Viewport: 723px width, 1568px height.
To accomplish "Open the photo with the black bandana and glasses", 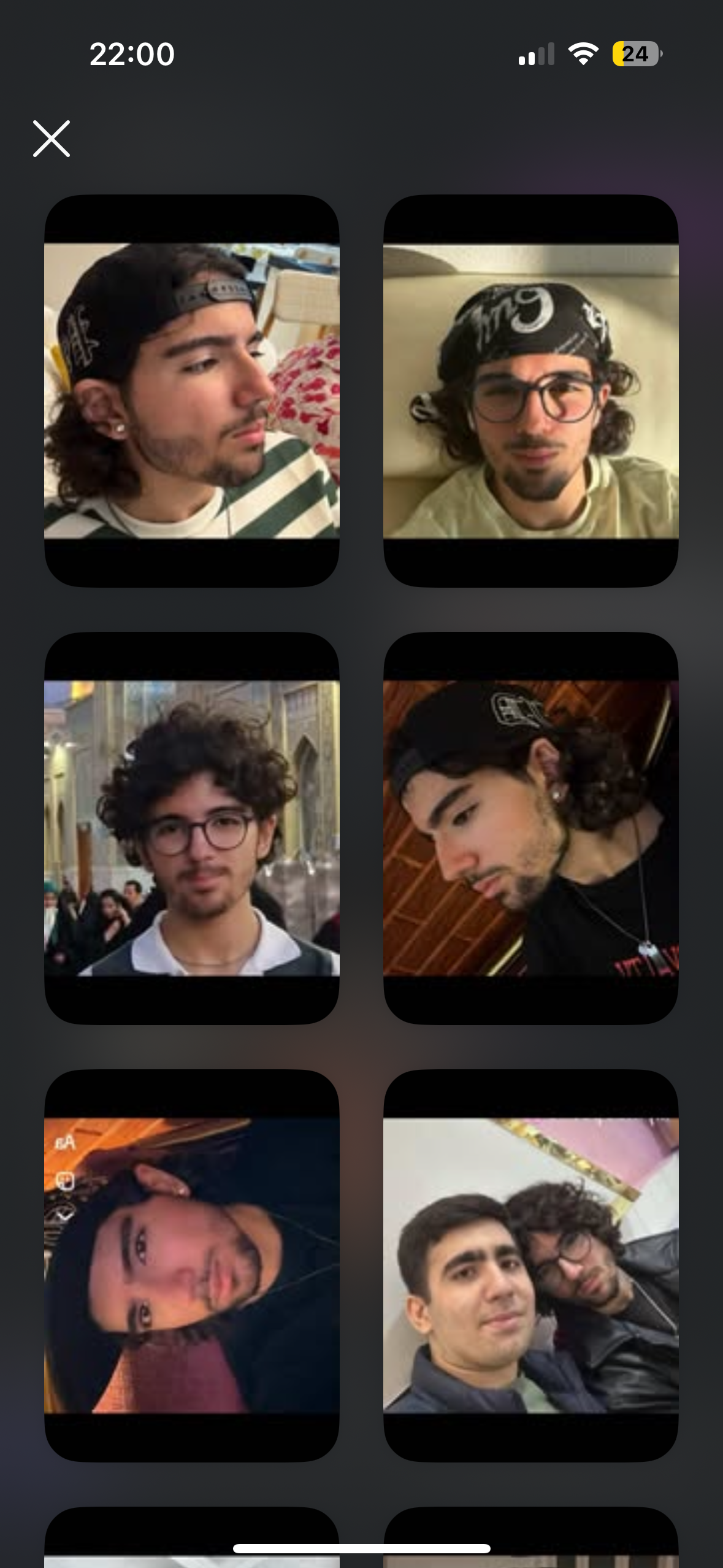I will pyautogui.click(x=530, y=391).
